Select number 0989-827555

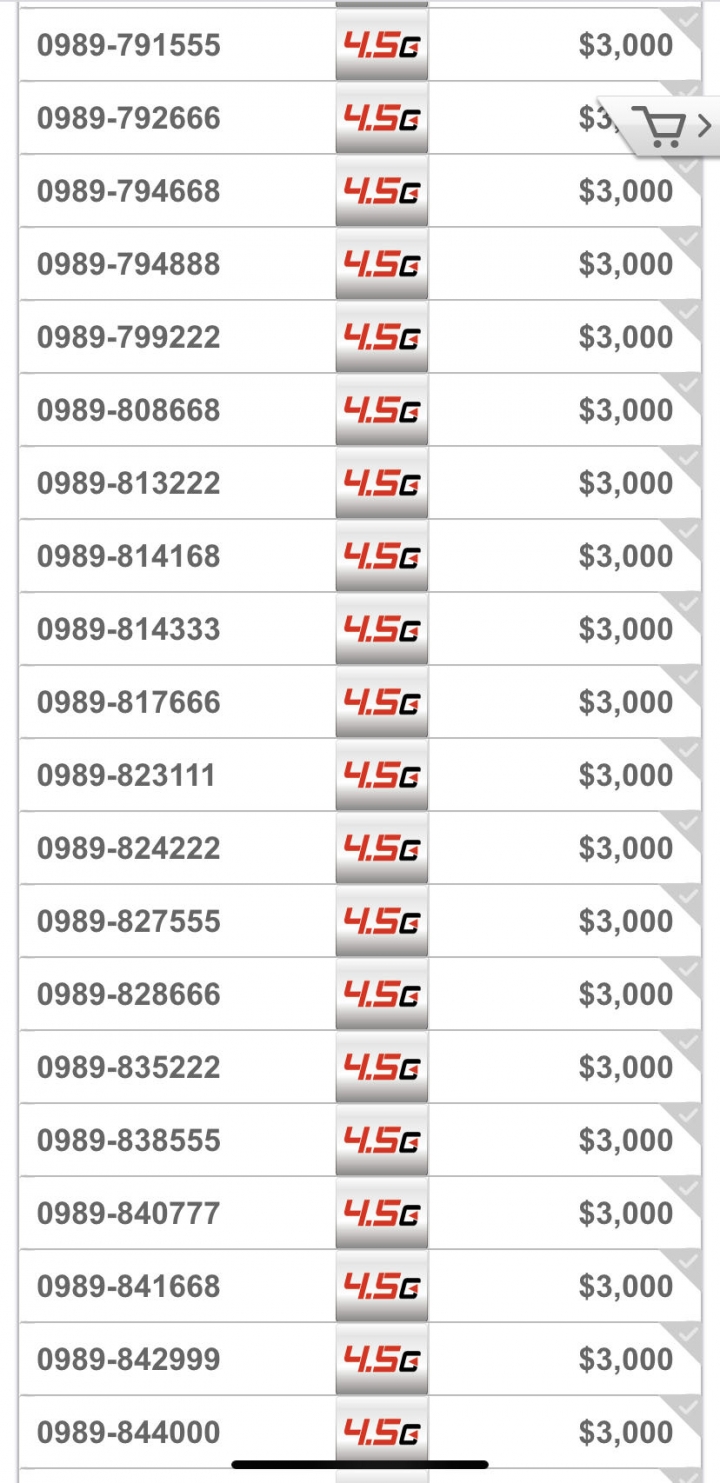point(360,921)
